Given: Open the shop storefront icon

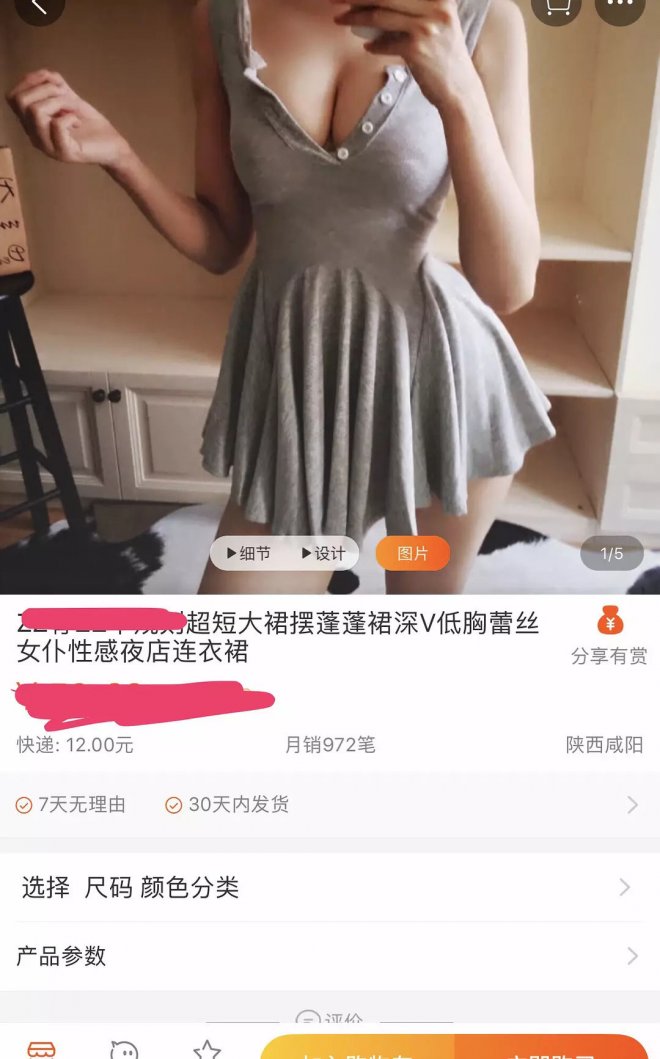Looking at the screenshot, I should [42, 1049].
